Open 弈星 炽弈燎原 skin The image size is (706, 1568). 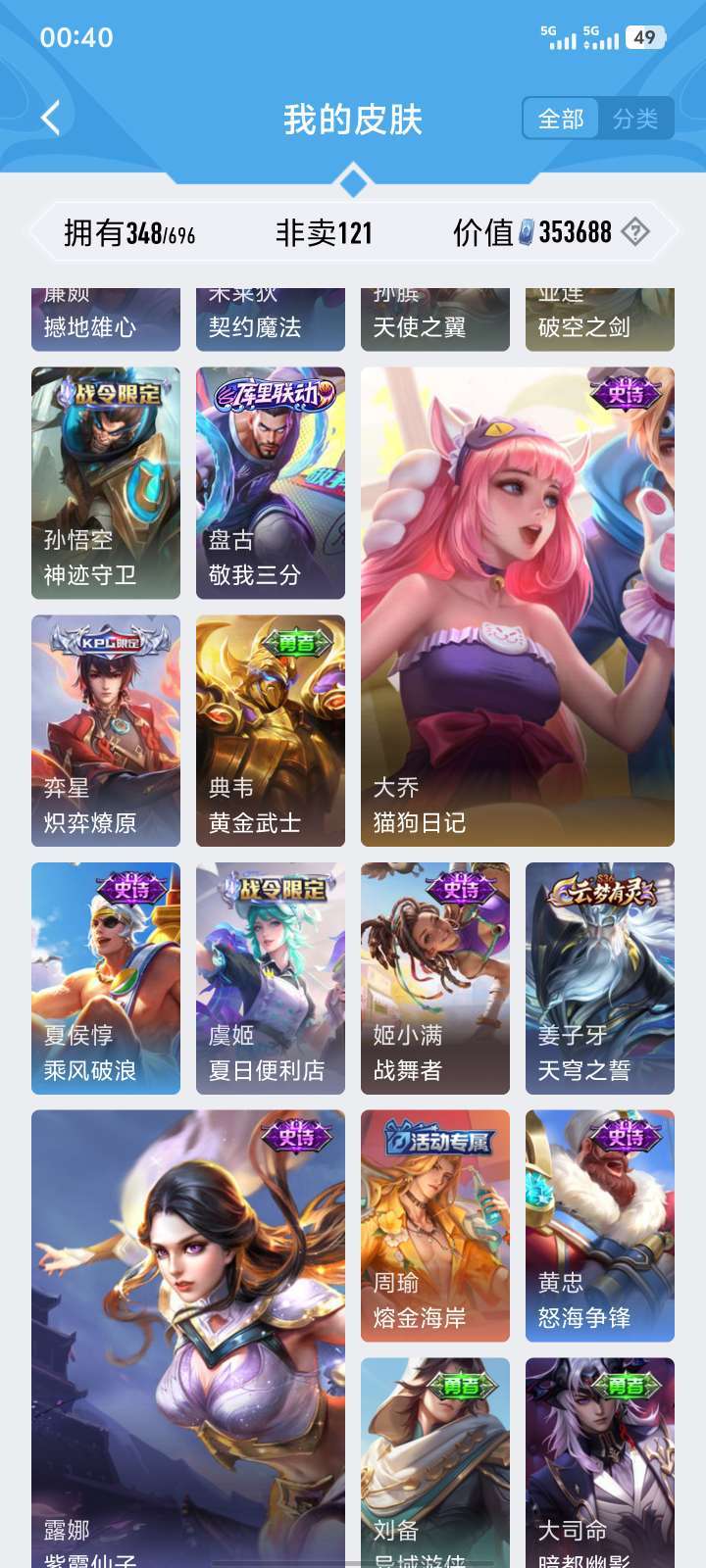point(106,731)
